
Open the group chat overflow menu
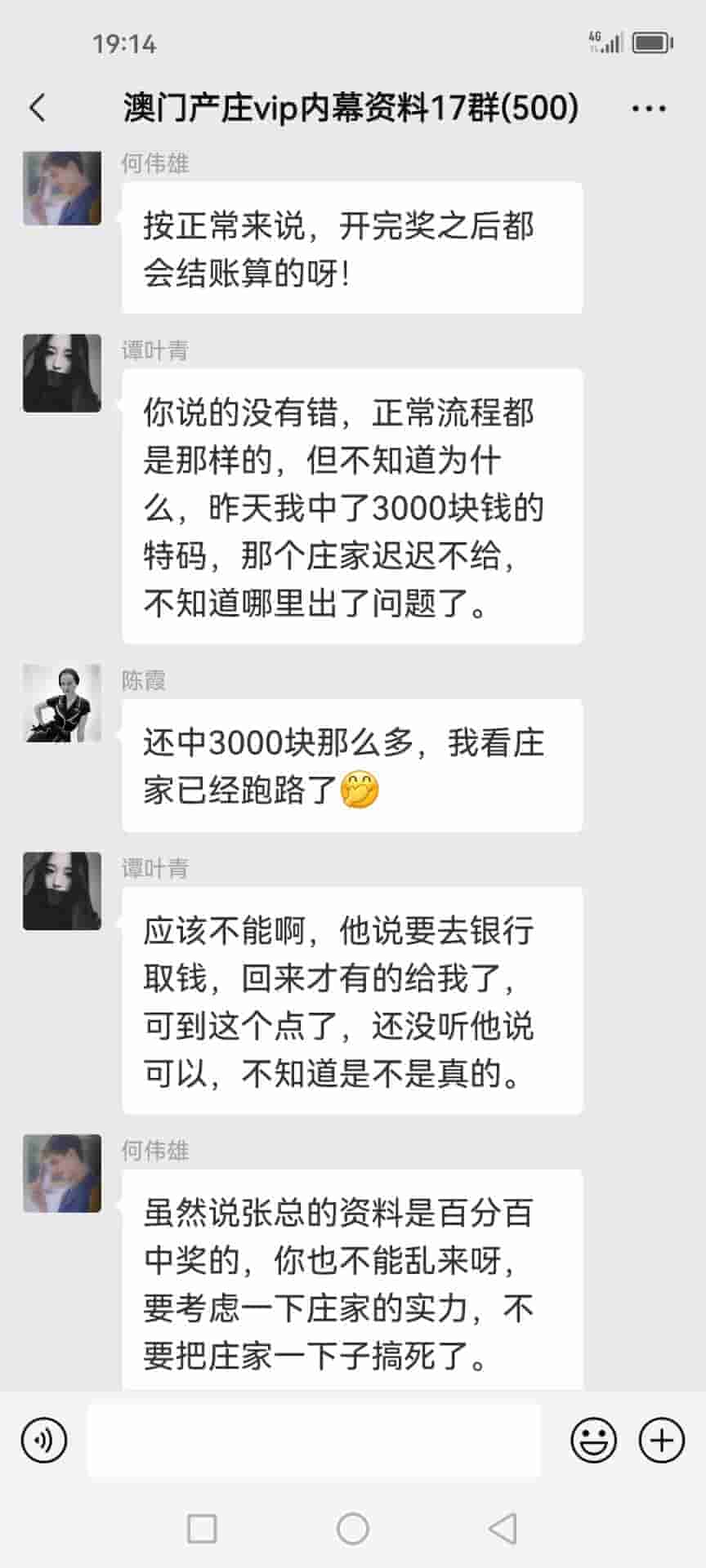649,108
